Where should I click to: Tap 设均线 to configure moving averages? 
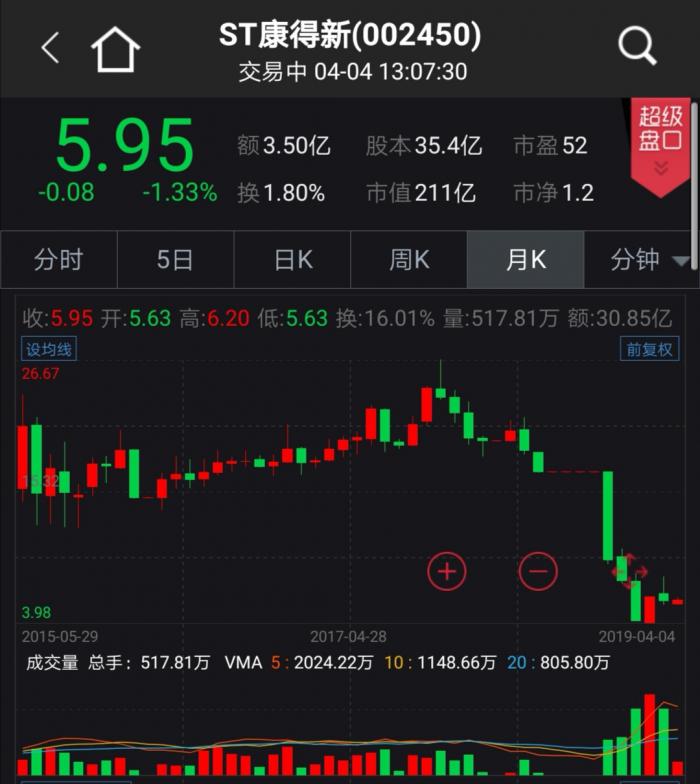[x=49, y=349]
